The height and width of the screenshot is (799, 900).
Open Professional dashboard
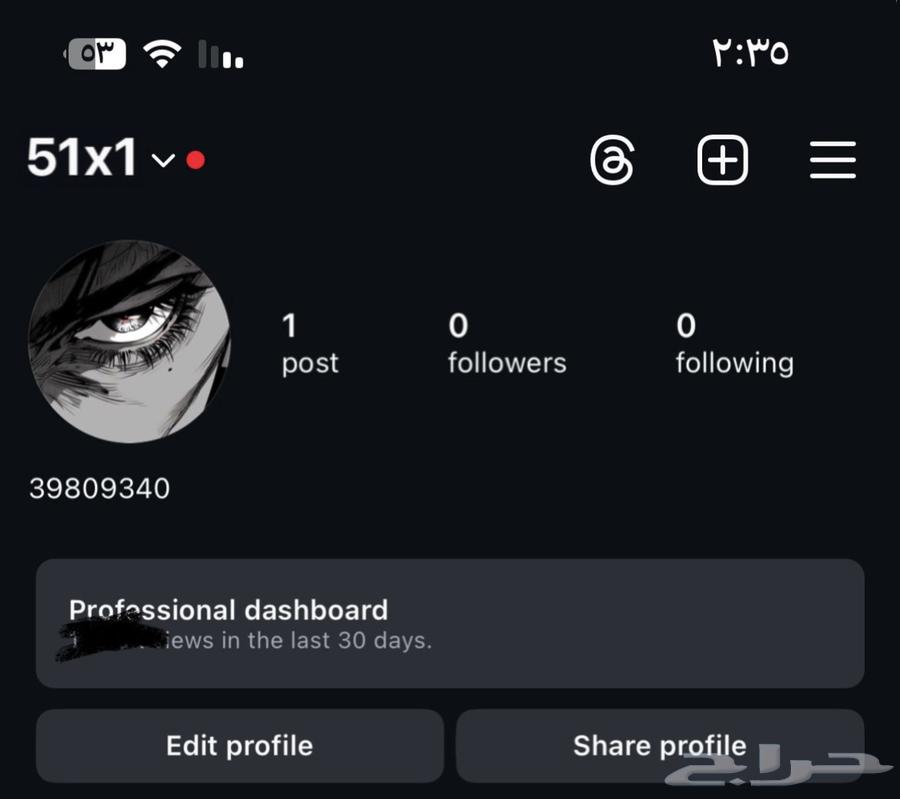(449, 624)
